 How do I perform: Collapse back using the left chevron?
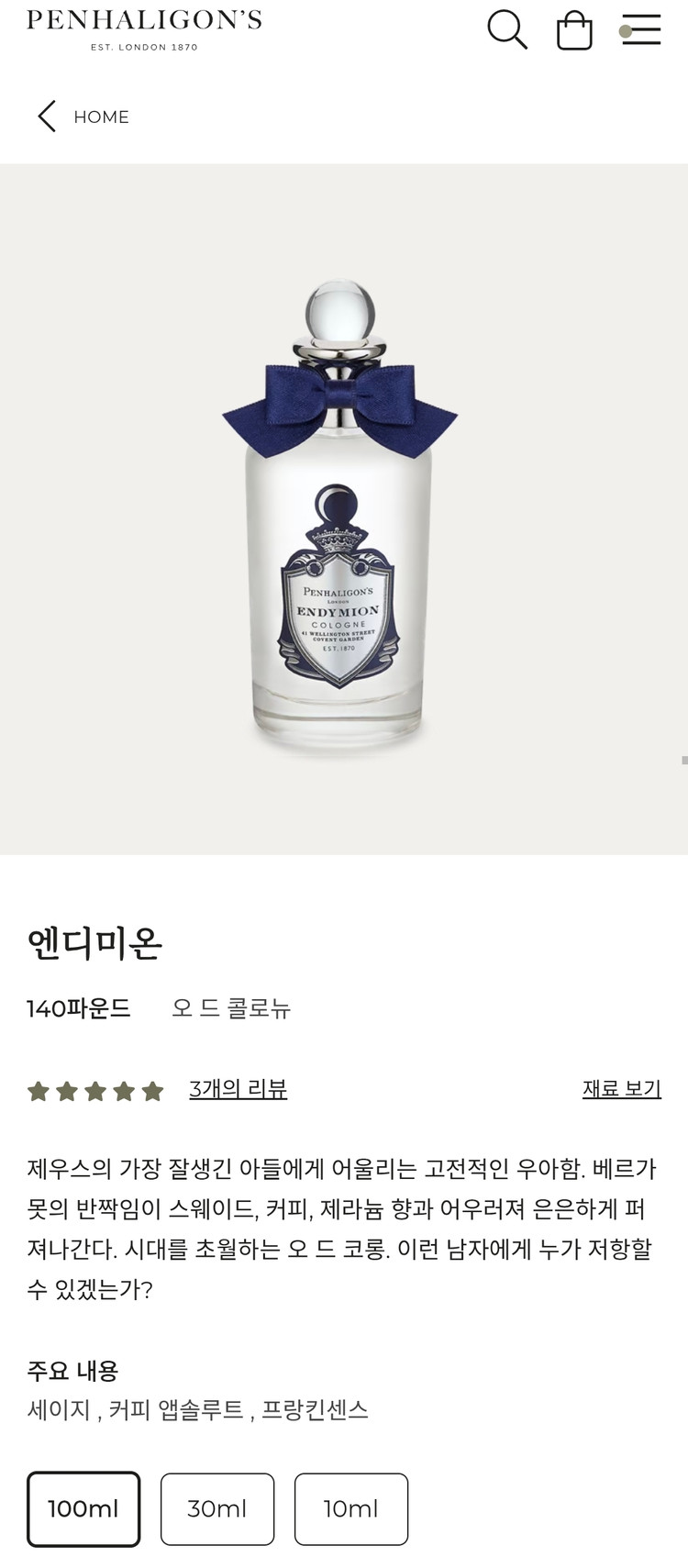pos(46,117)
